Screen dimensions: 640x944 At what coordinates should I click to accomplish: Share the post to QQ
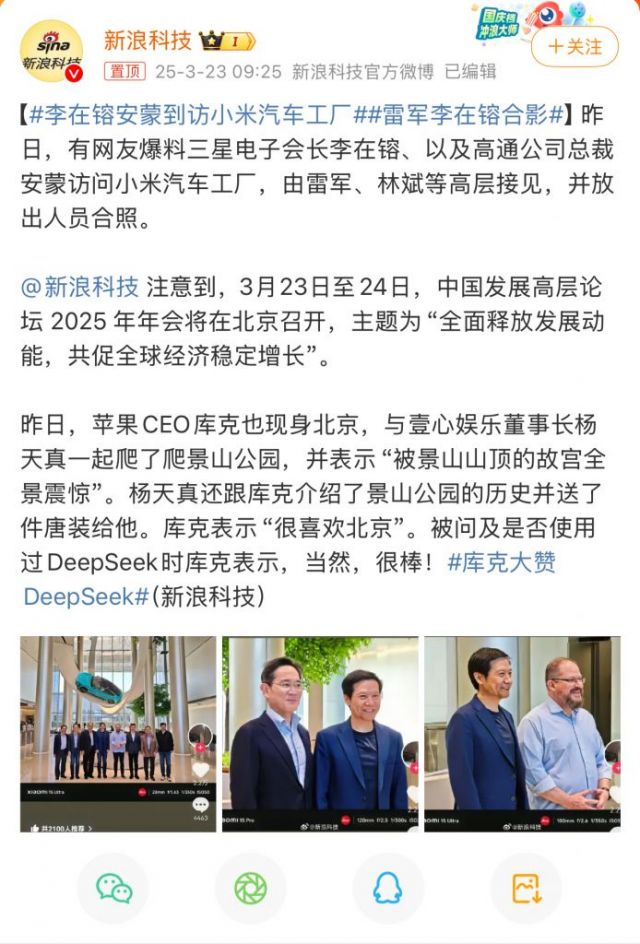tap(388, 888)
